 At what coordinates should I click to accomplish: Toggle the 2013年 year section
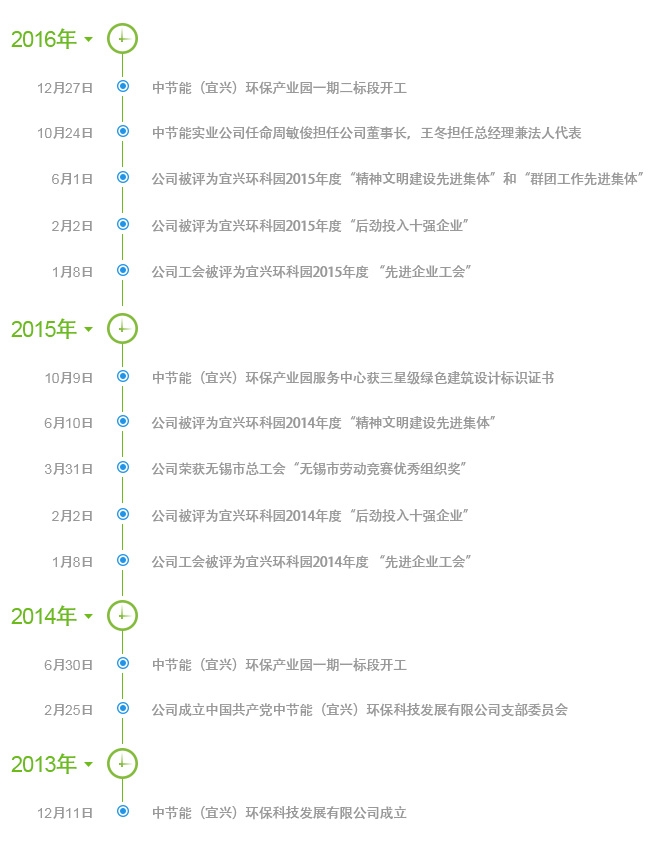[x=52, y=764]
